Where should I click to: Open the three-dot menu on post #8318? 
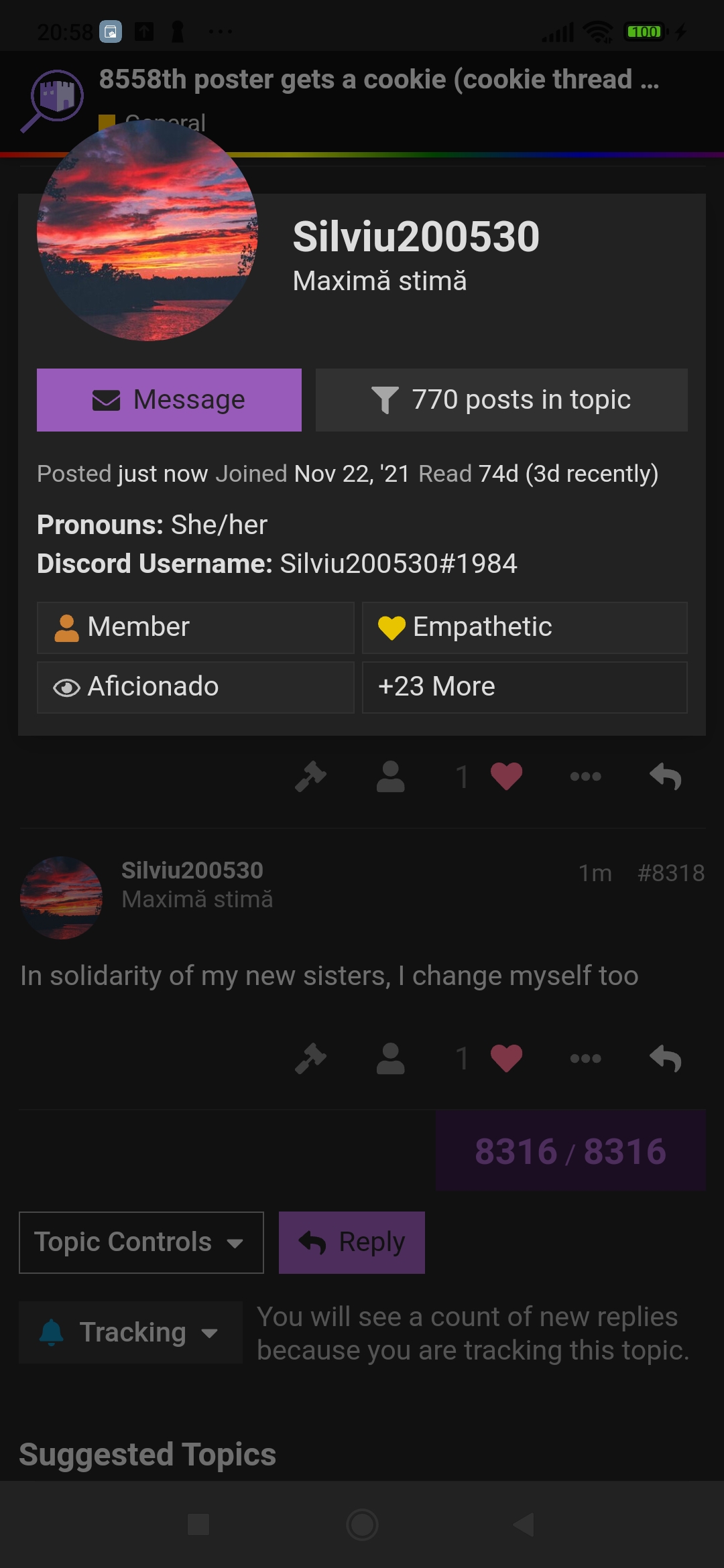pyautogui.click(x=585, y=1059)
